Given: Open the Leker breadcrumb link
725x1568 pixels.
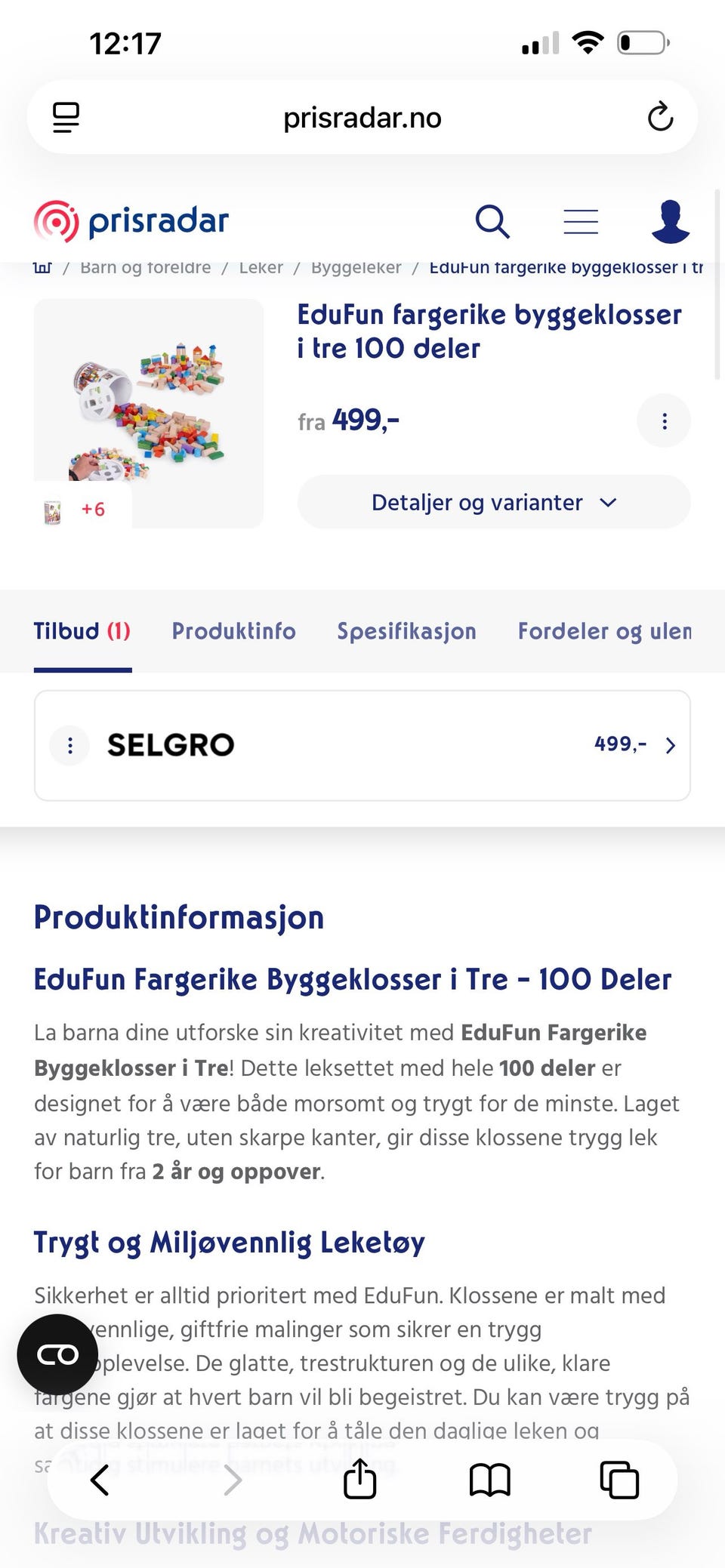Looking at the screenshot, I should click(x=261, y=266).
